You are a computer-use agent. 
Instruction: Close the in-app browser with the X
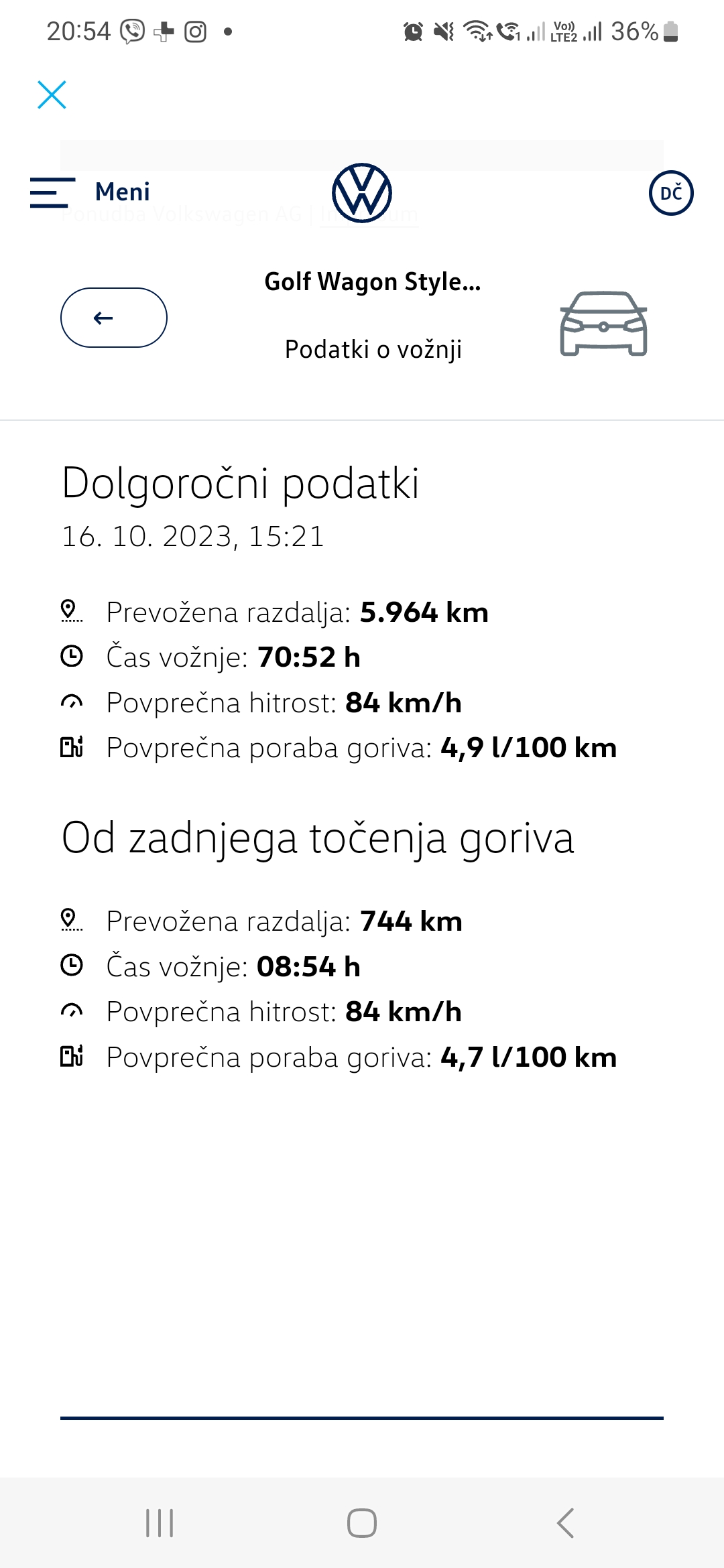pyautogui.click(x=52, y=94)
